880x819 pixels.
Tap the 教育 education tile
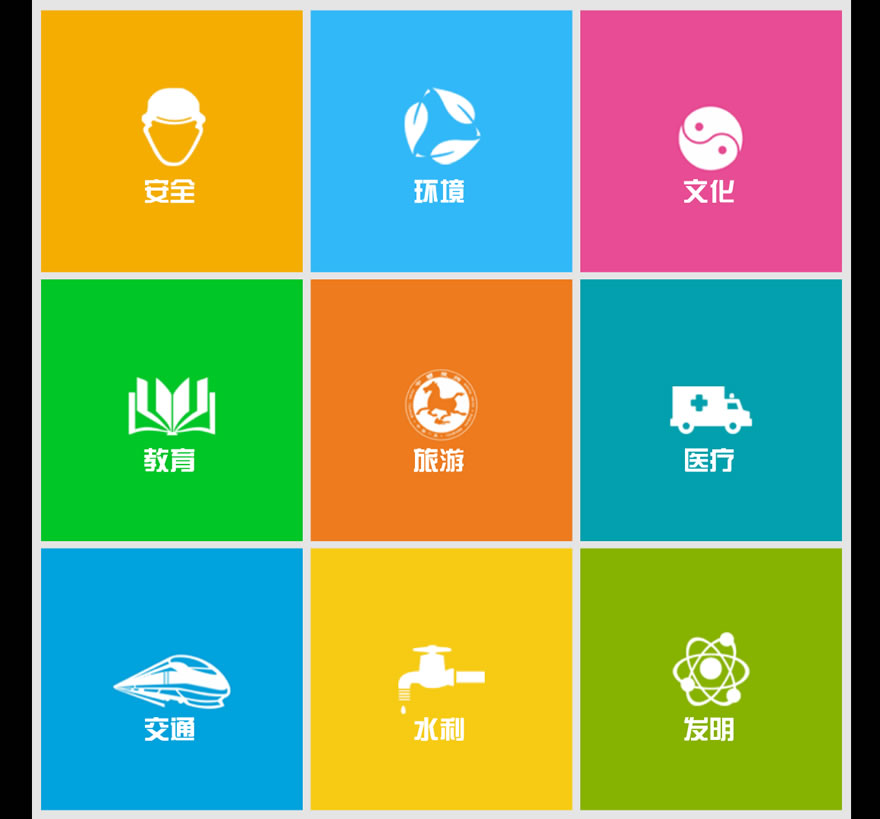click(171, 410)
